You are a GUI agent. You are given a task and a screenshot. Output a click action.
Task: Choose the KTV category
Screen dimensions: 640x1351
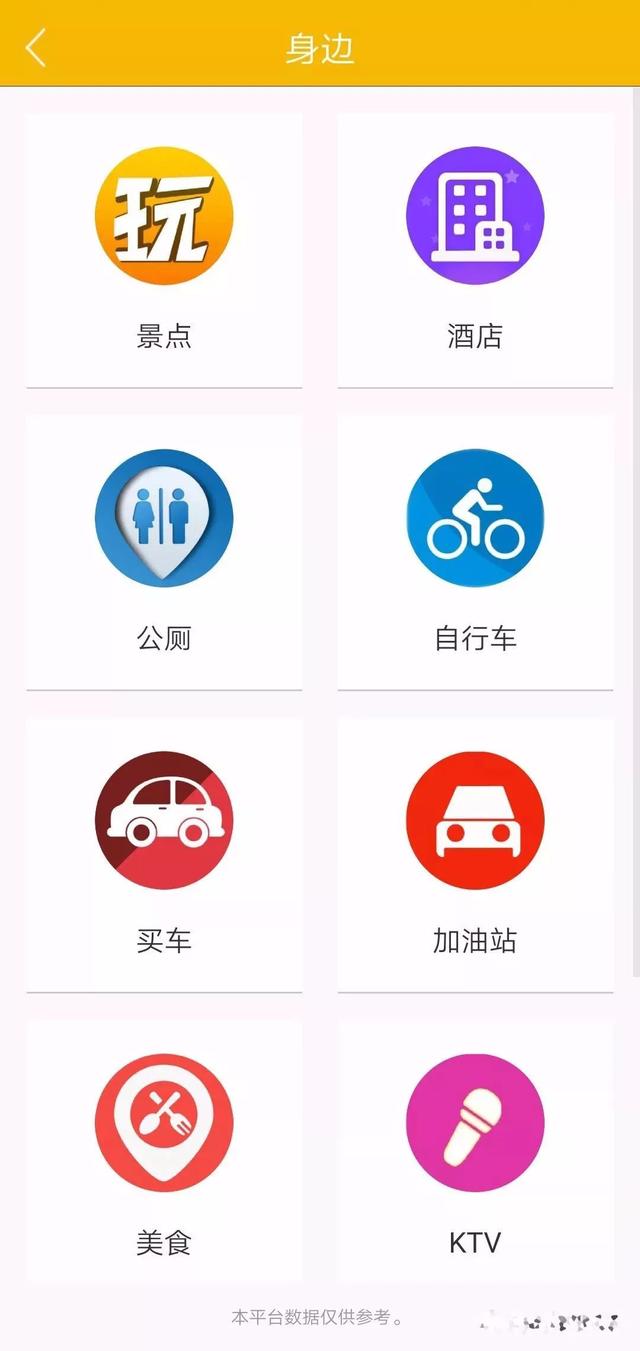pos(475,1150)
